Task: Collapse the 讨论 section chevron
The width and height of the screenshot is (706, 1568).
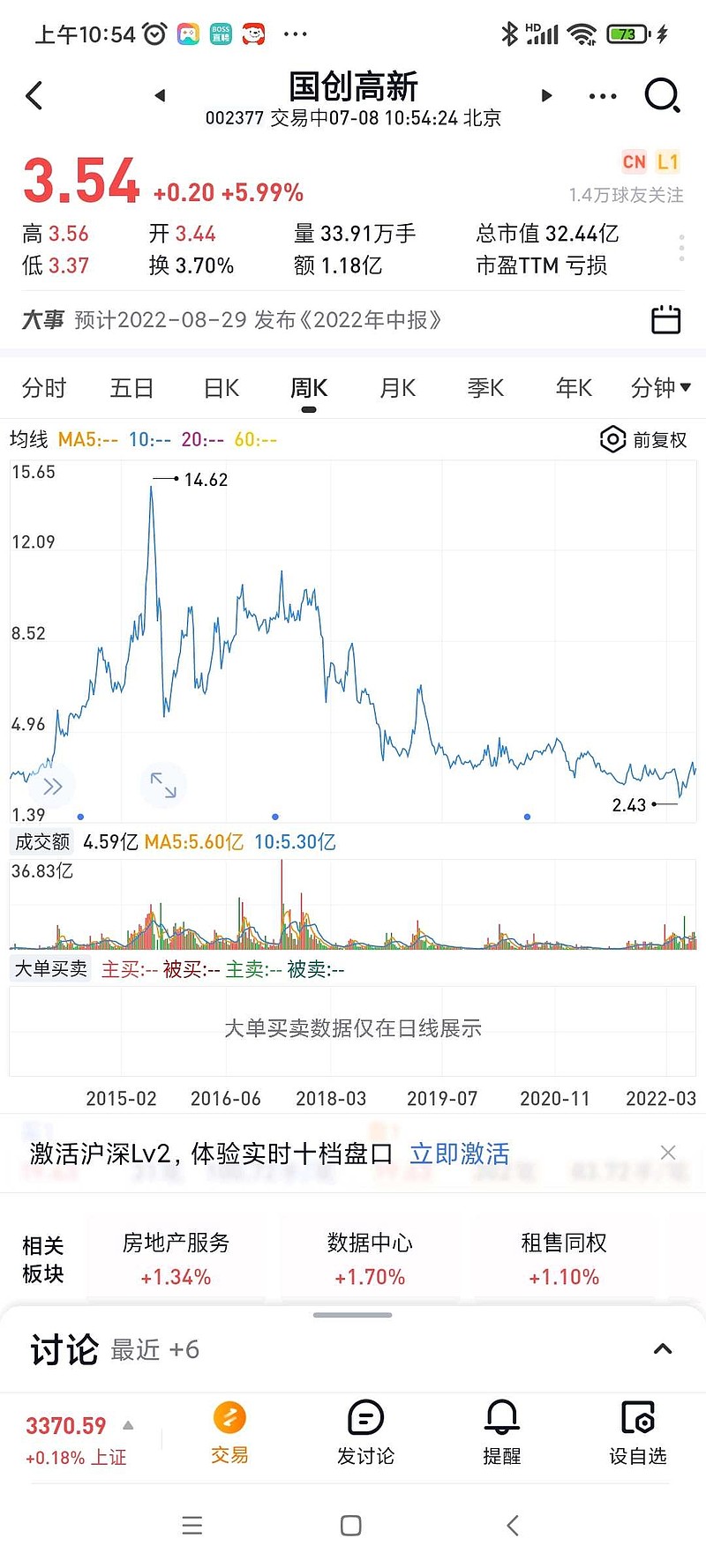Action: pos(663,1349)
